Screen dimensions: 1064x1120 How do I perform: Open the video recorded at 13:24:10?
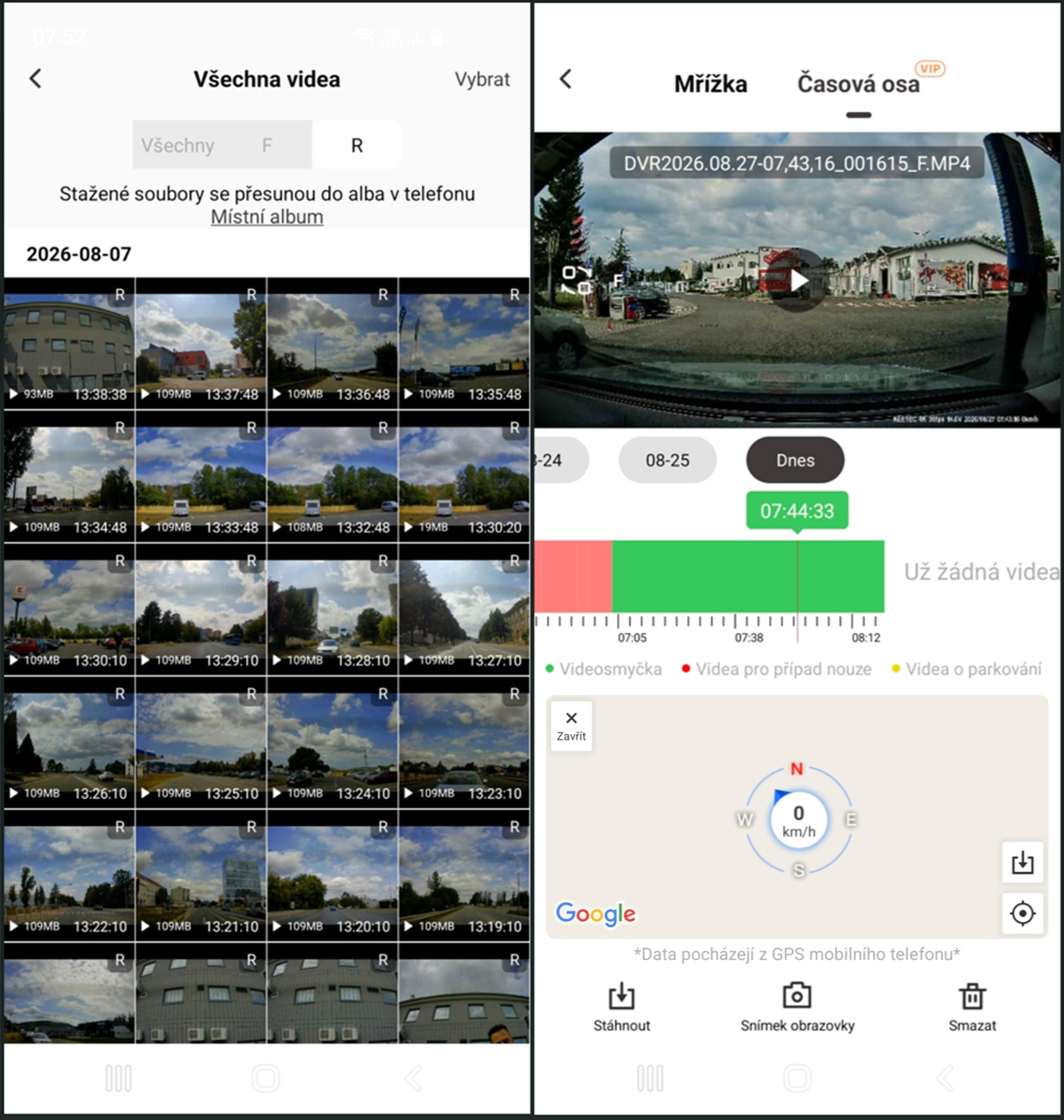pyautogui.click(x=332, y=743)
